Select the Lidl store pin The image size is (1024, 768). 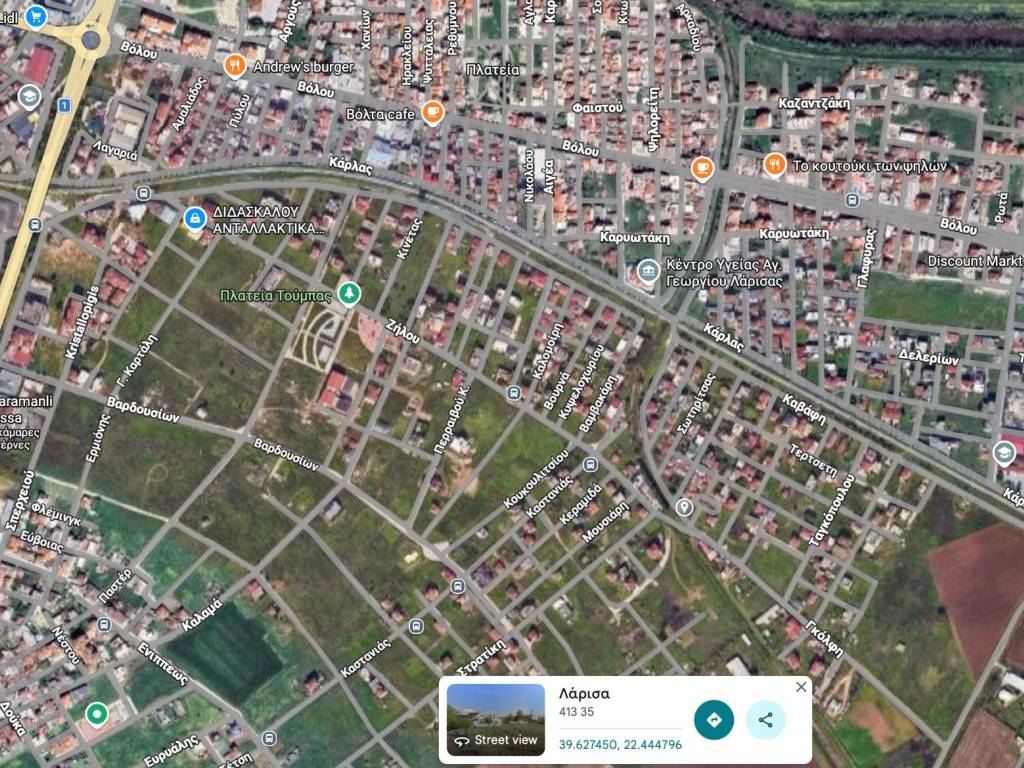pos(37,16)
